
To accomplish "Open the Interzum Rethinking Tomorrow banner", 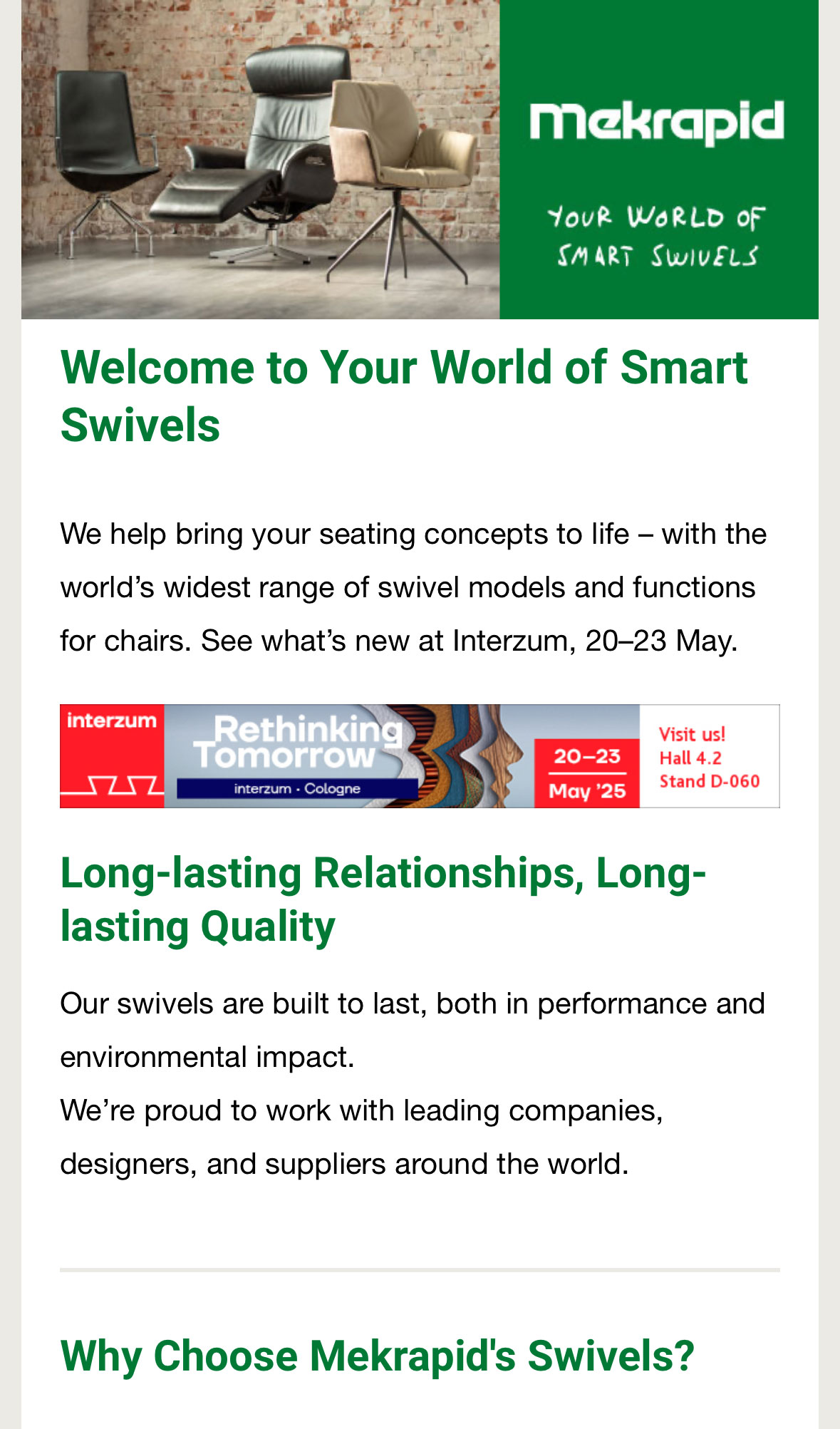I will (x=420, y=756).
